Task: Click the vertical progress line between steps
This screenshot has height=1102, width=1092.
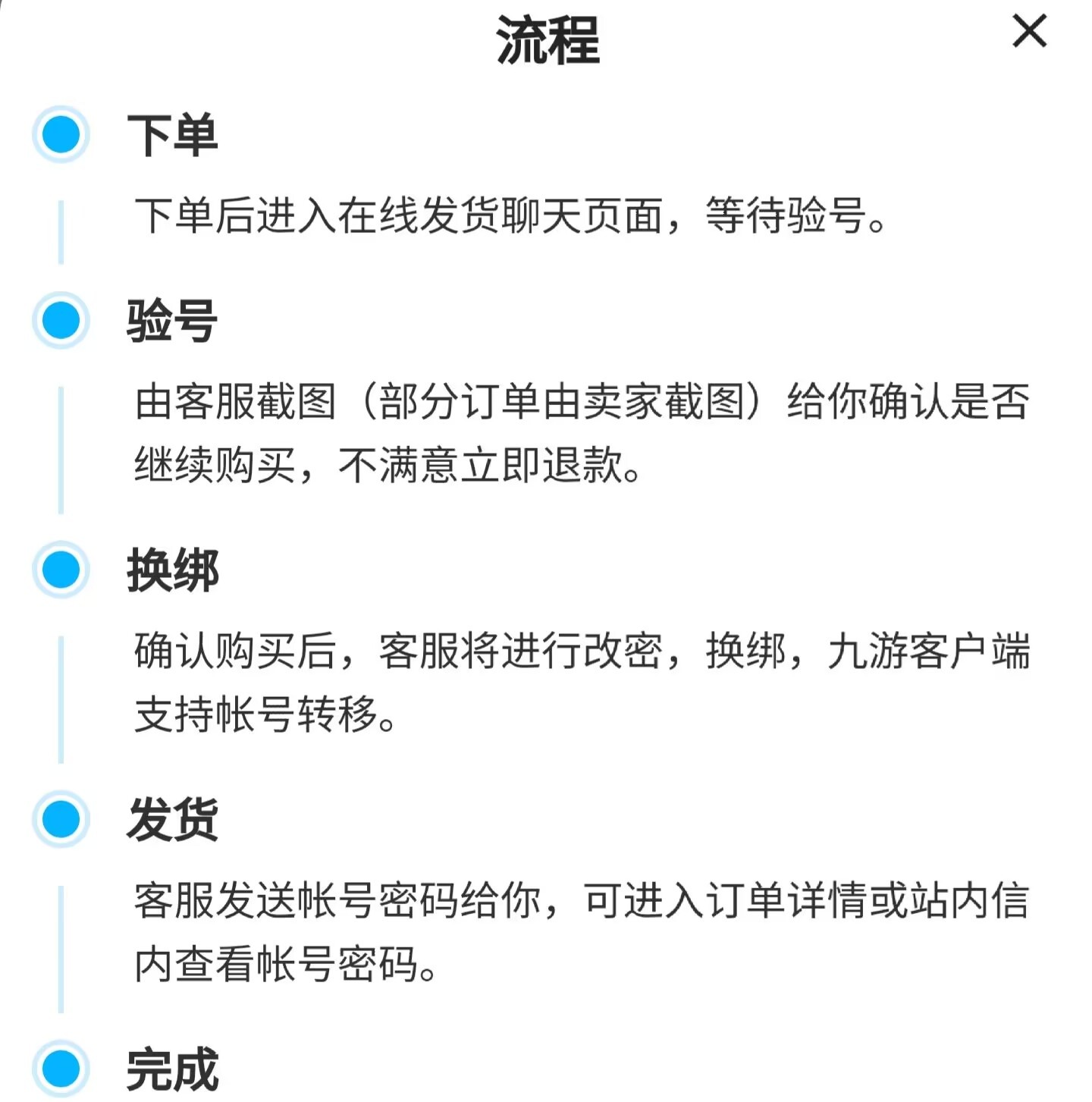Action: pos(61,228)
